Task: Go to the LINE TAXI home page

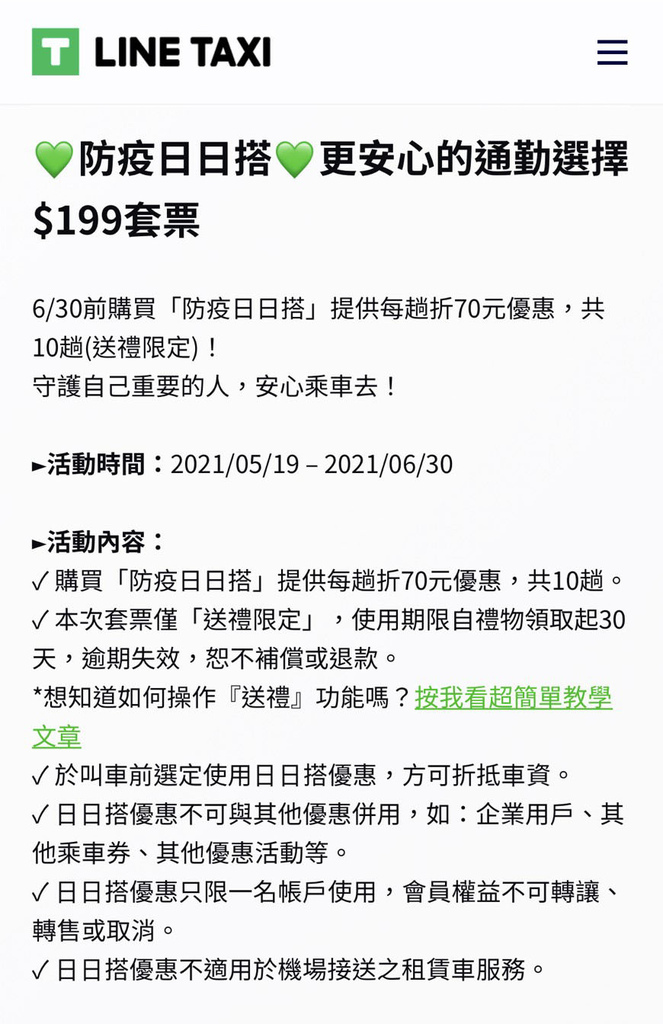Action: click(x=151, y=52)
